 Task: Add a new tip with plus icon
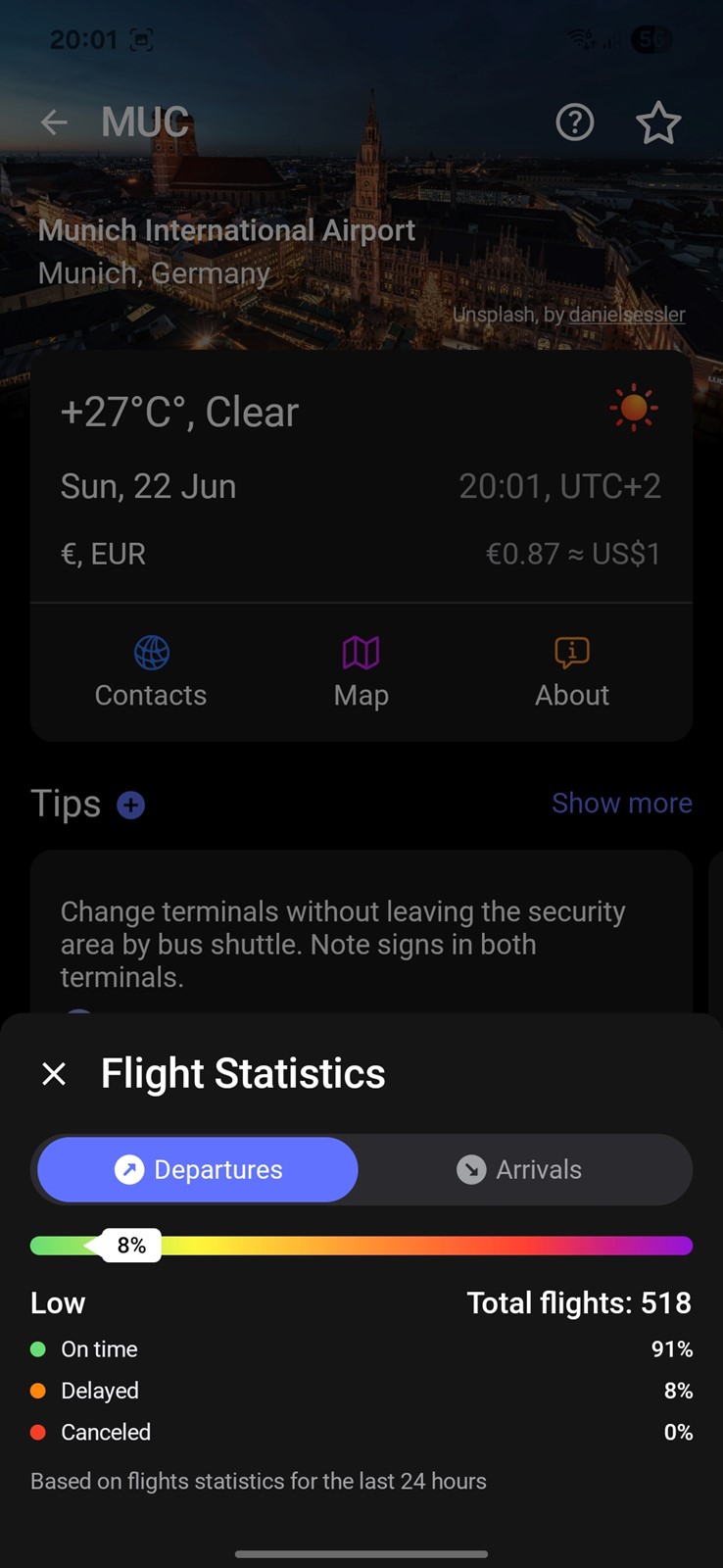(x=131, y=805)
